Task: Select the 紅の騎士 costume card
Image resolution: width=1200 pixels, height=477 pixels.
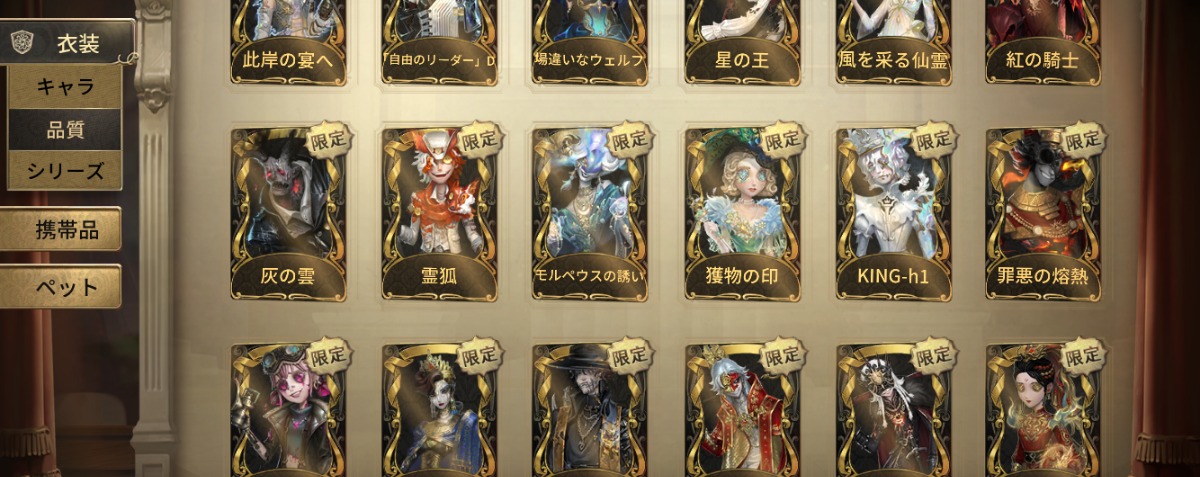Action: tap(1043, 40)
